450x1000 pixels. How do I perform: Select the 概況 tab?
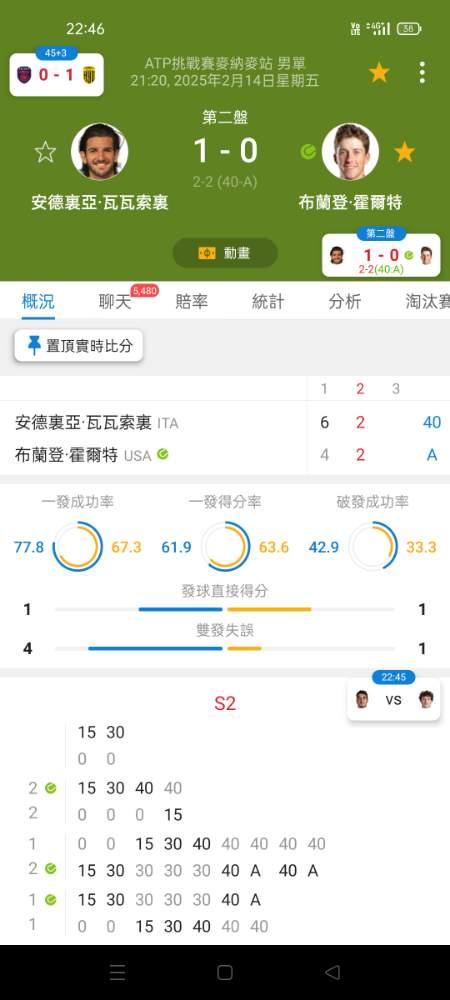pos(38,301)
